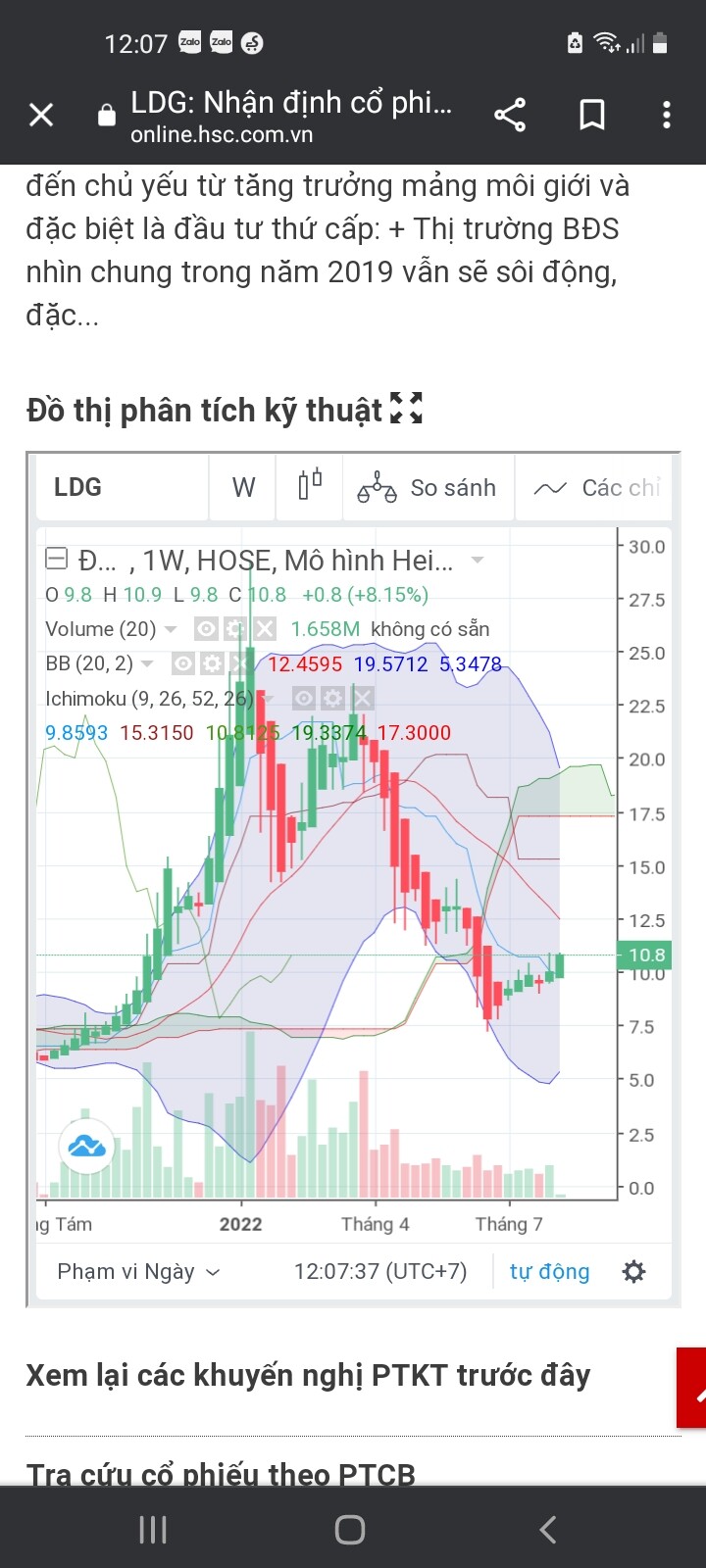
Task: Change the chart timezone UTC+7
Action: point(380,1272)
